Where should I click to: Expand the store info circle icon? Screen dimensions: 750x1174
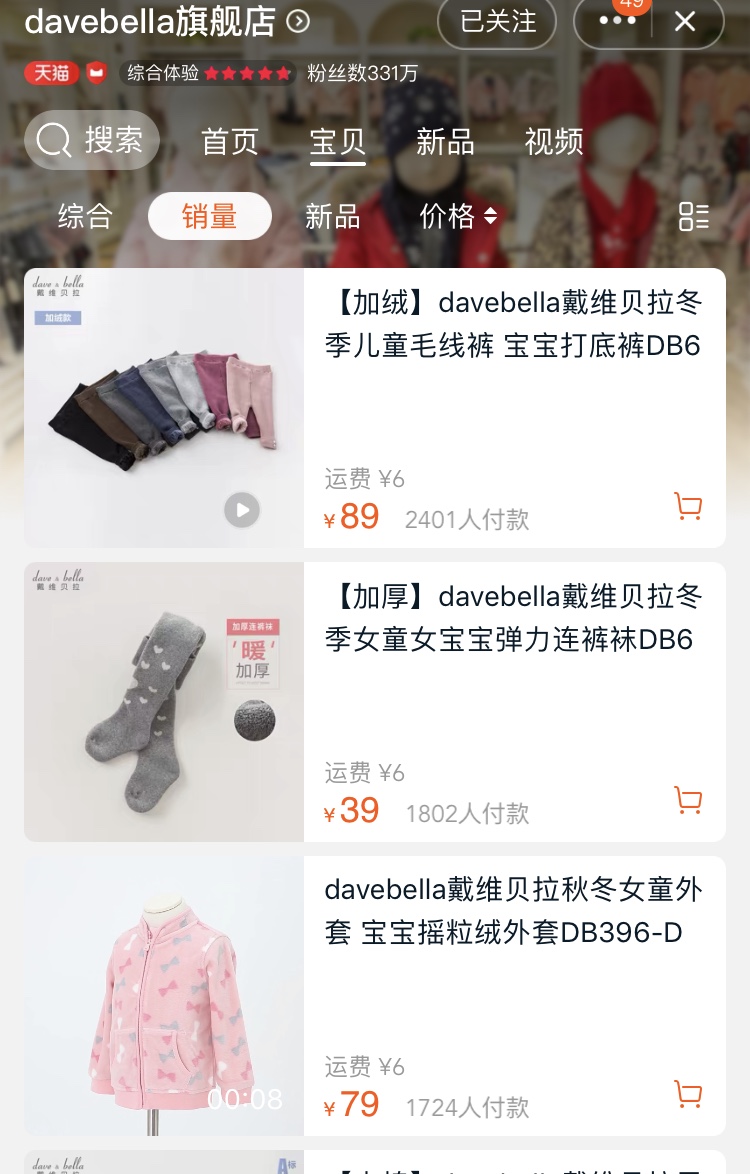point(297,22)
